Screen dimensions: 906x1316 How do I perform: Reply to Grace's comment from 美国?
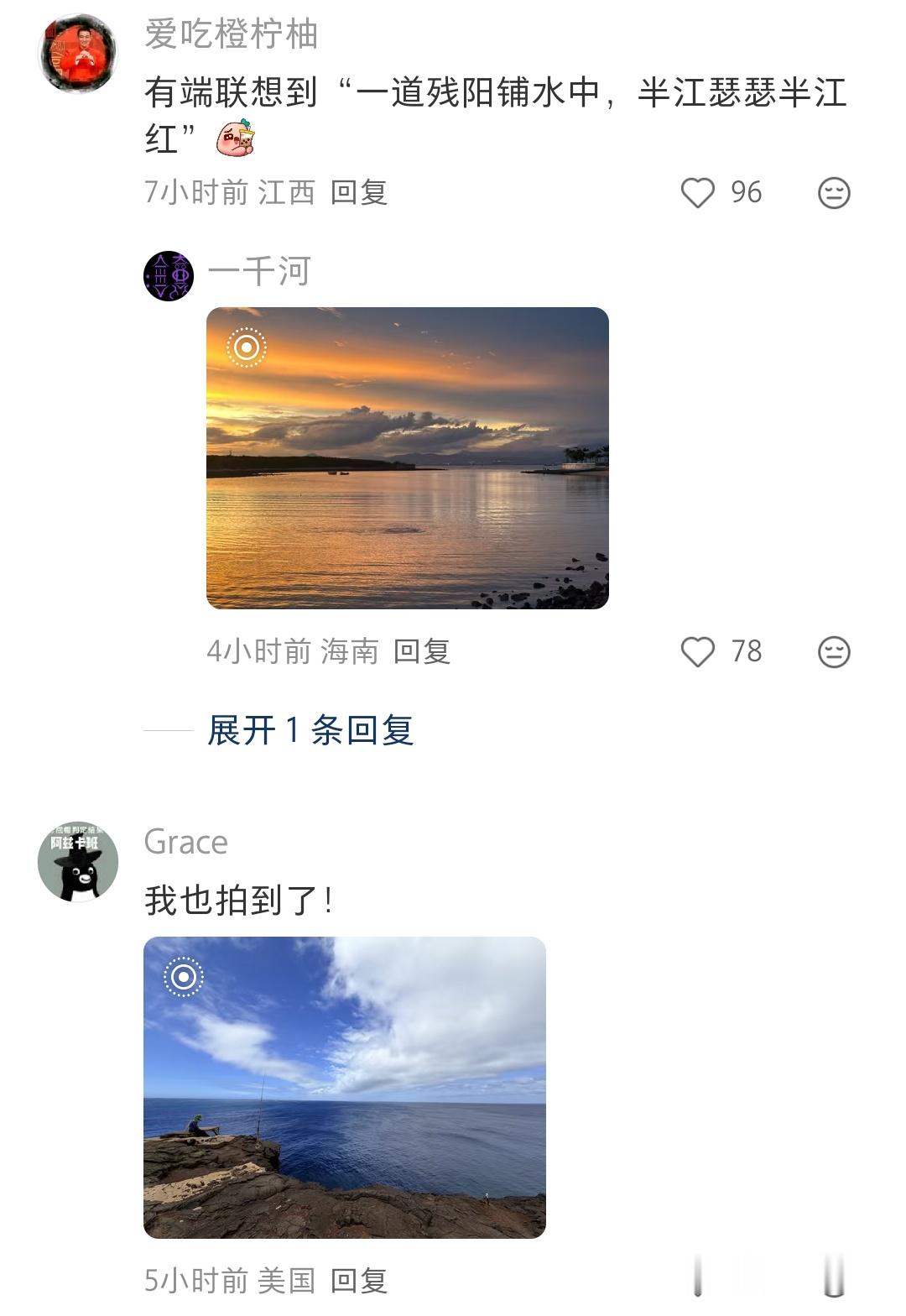click(x=359, y=1282)
